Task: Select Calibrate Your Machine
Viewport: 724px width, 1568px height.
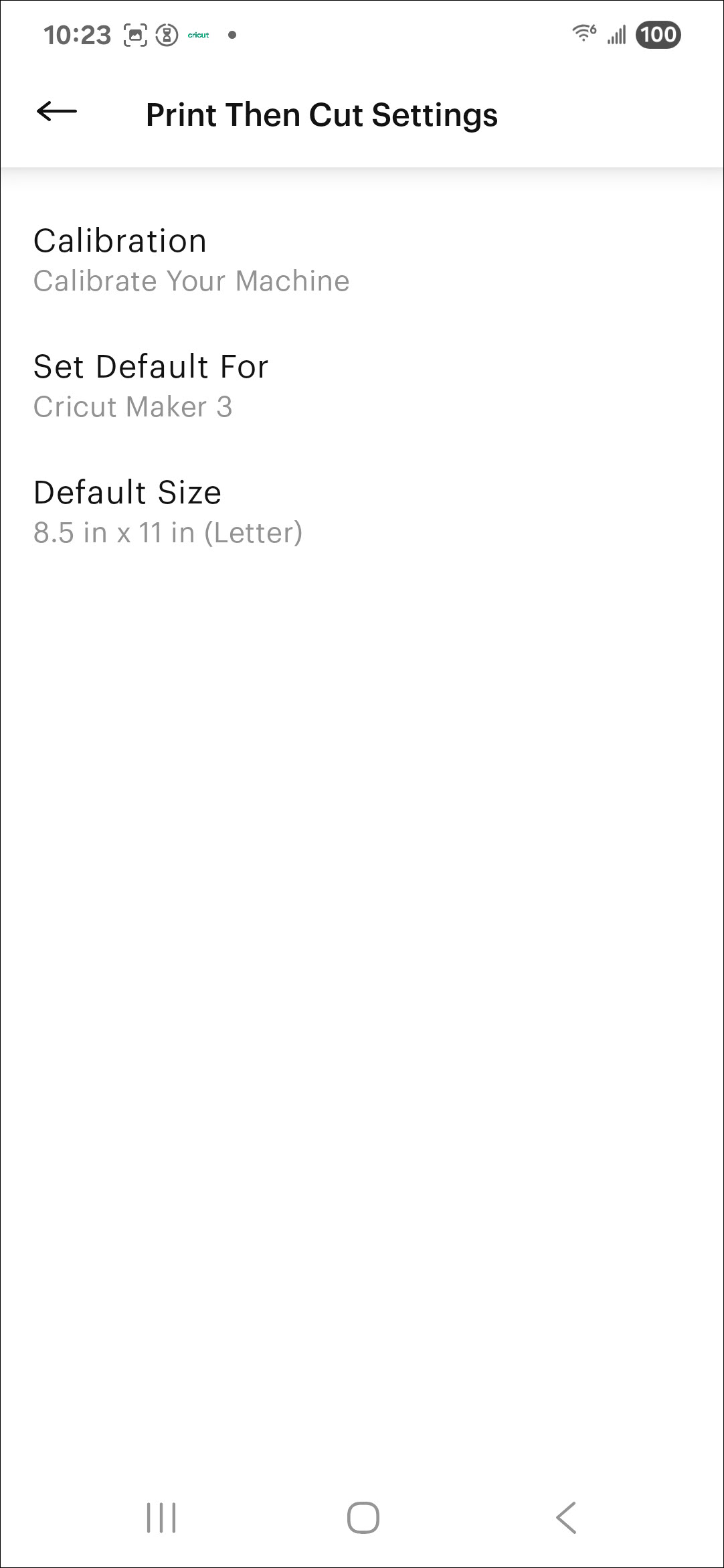Action: click(191, 281)
